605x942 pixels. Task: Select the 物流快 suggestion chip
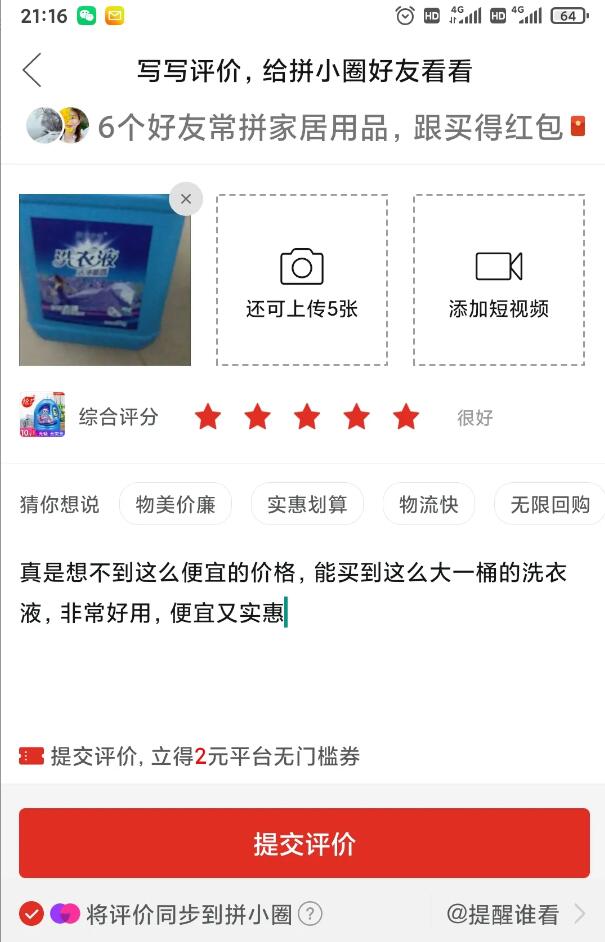coord(428,505)
